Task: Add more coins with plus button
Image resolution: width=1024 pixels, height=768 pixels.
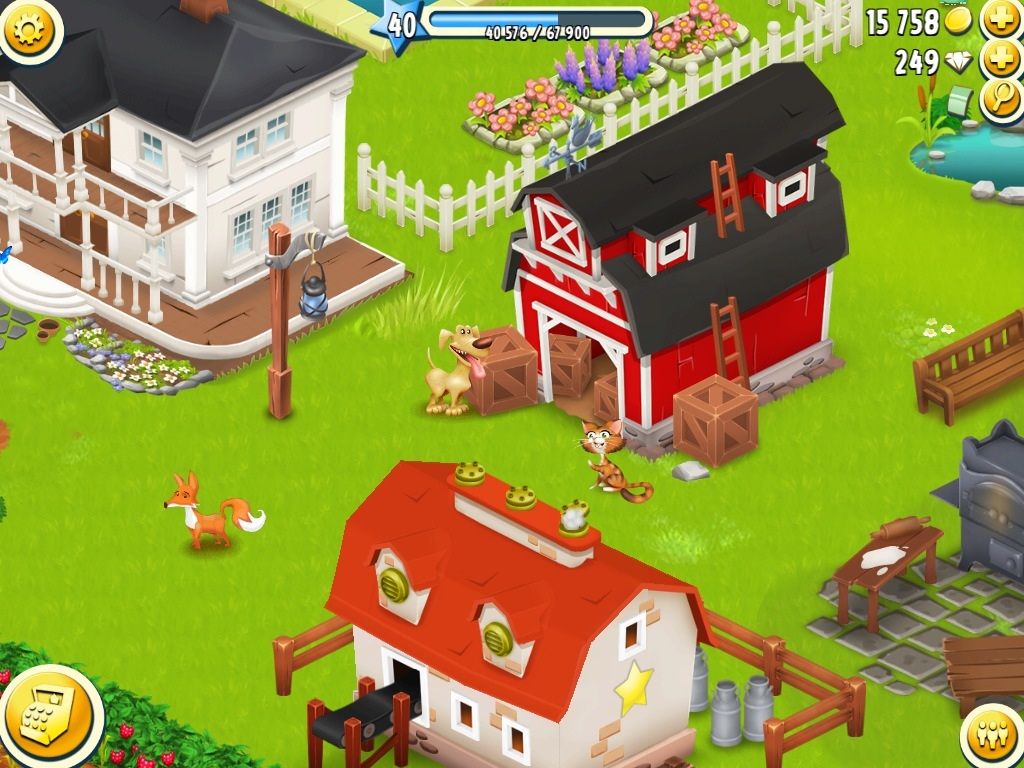Action: coord(999,18)
